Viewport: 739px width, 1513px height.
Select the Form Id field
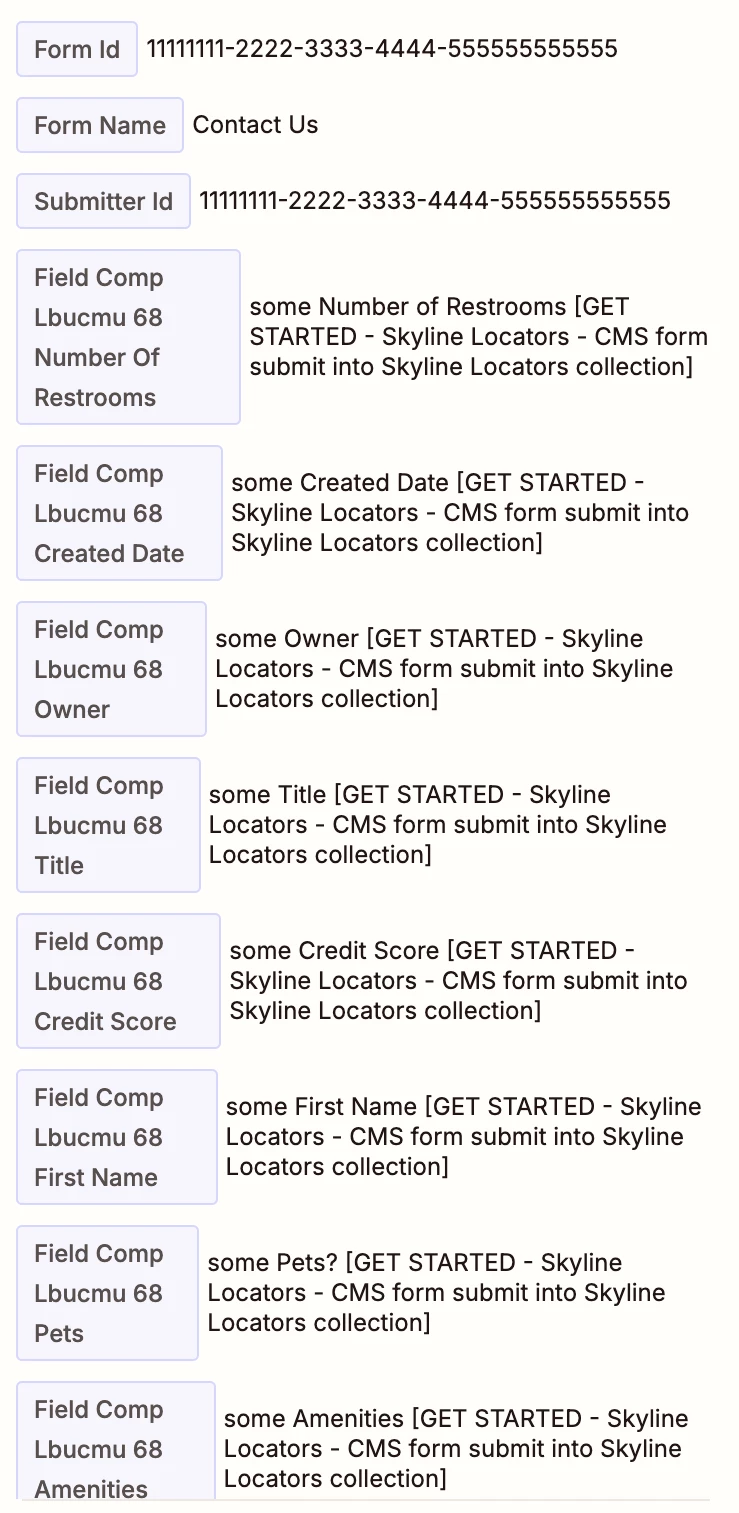coord(77,49)
